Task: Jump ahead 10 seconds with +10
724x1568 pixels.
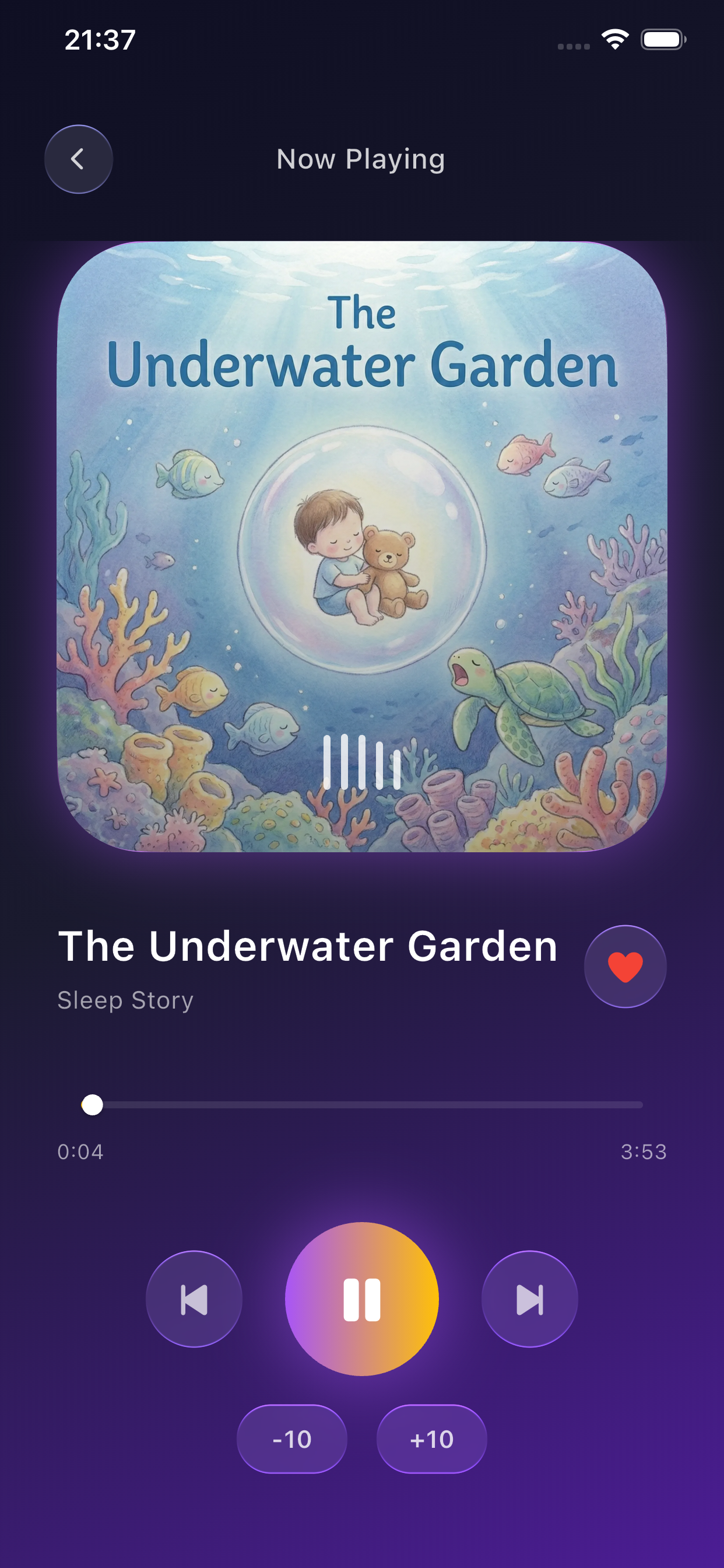Action: click(431, 1439)
